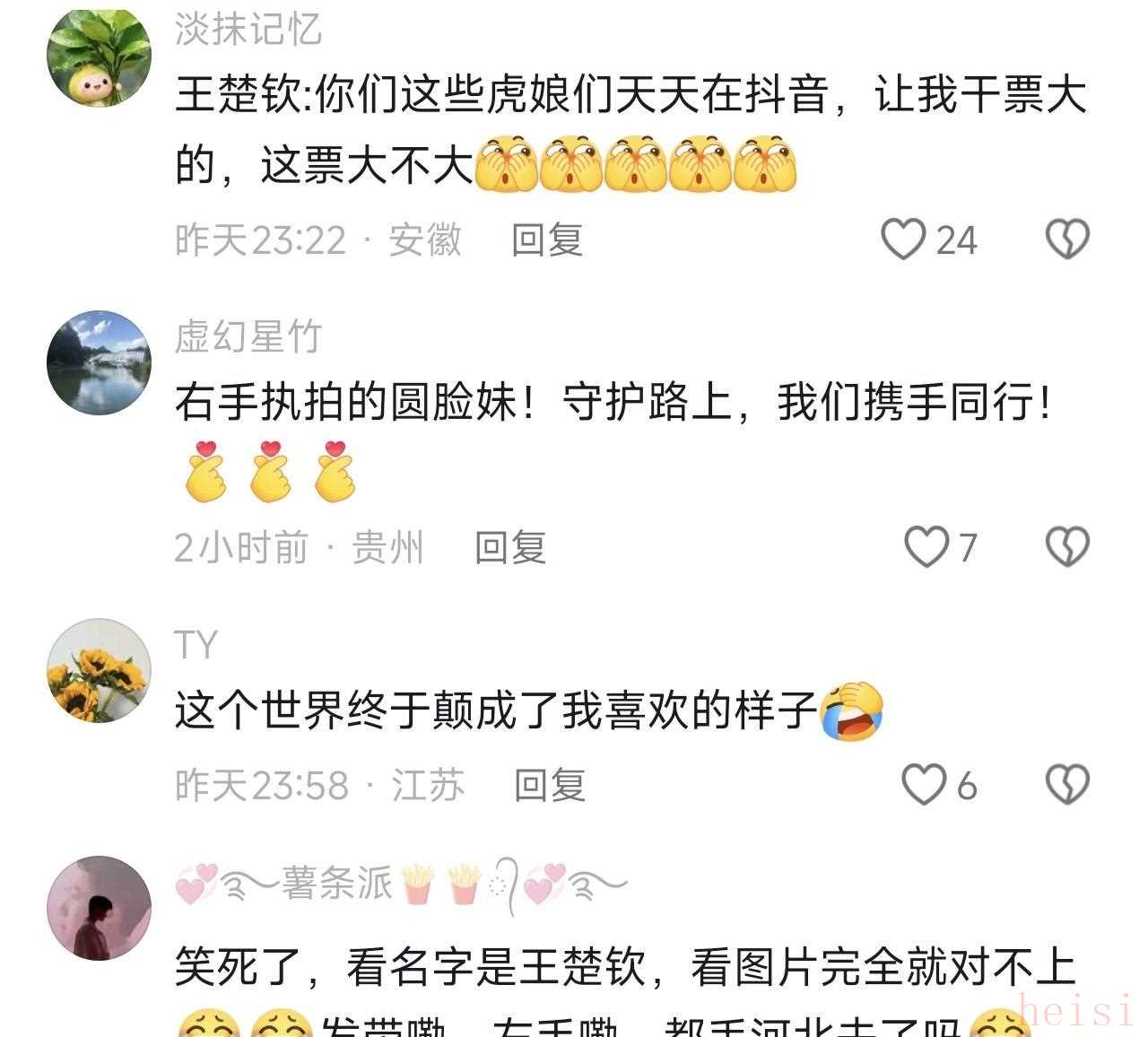Viewport: 1148px width, 1037px height.
Task: Open username 淡抹记忆
Action: [x=248, y=29]
